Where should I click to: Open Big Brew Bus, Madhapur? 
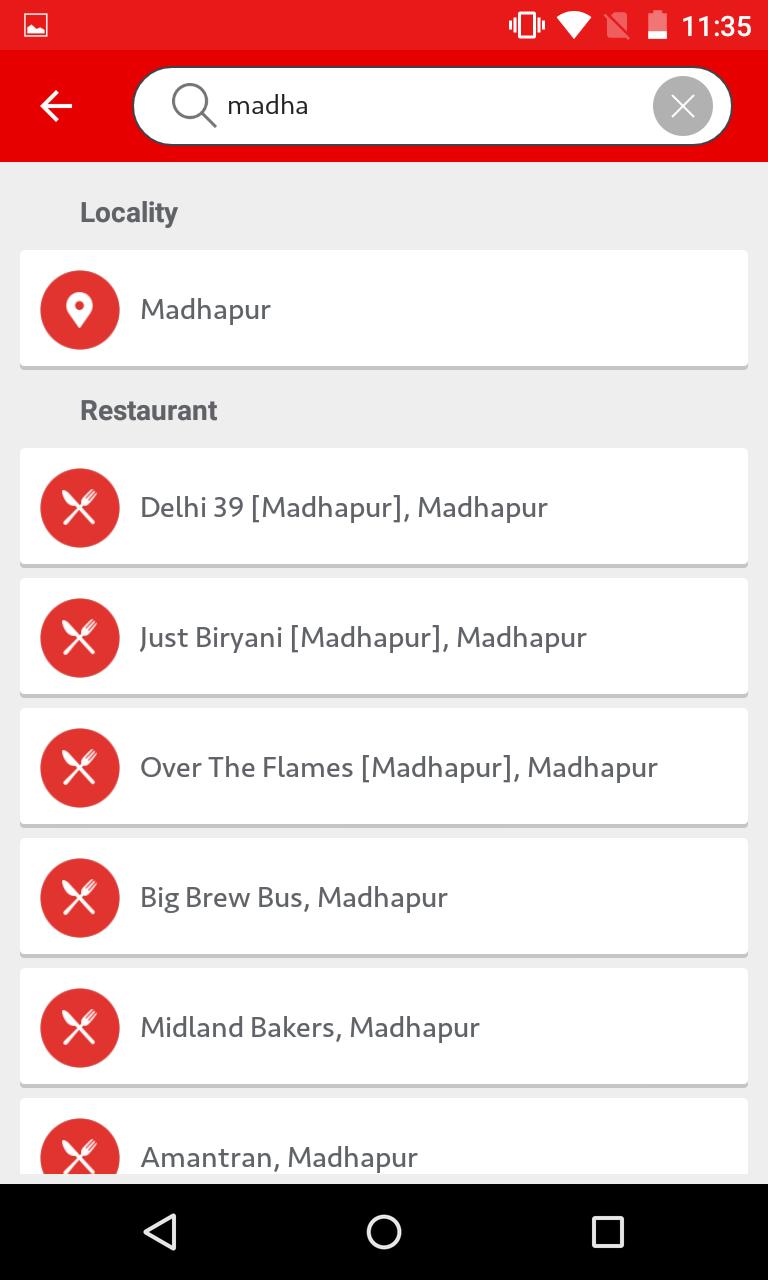click(x=384, y=897)
